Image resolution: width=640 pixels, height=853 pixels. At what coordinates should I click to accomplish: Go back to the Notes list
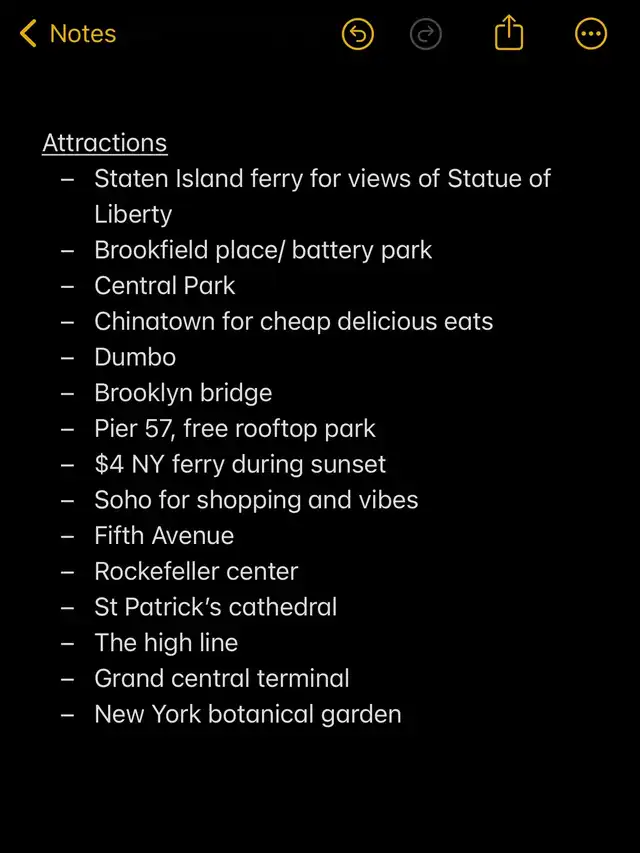pyautogui.click(x=67, y=34)
